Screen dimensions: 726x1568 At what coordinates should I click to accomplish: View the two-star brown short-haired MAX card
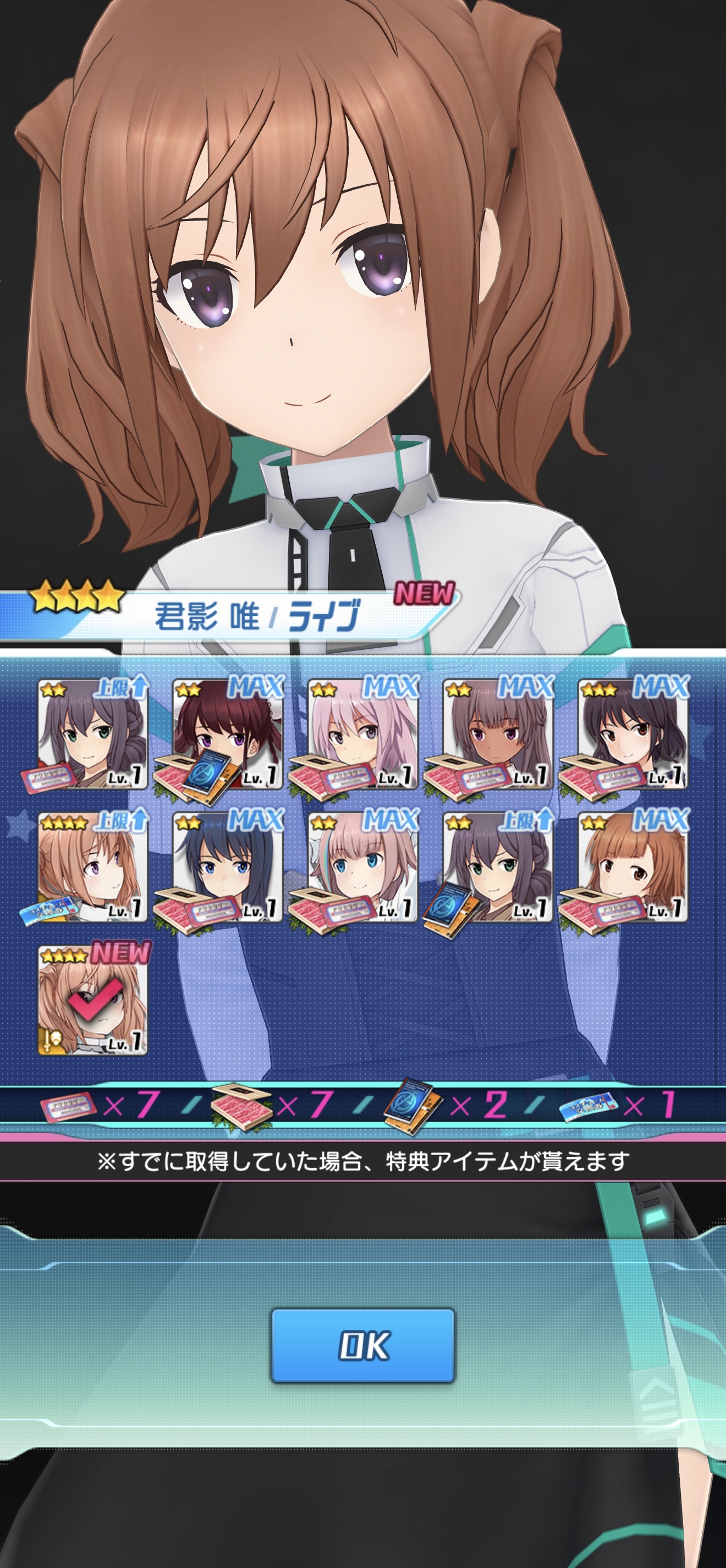pyautogui.click(x=633, y=867)
